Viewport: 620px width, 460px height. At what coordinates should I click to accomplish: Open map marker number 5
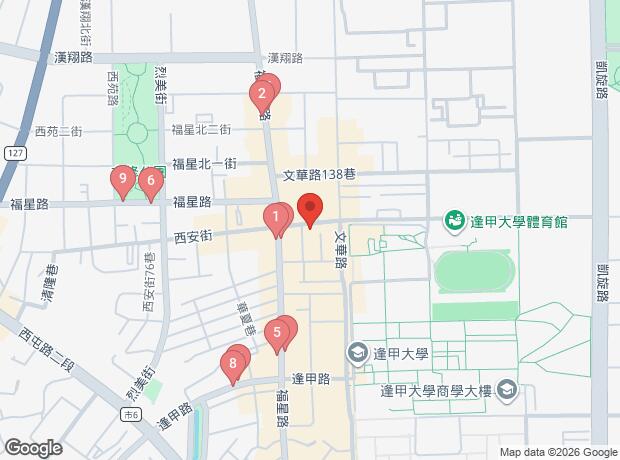coord(277,335)
